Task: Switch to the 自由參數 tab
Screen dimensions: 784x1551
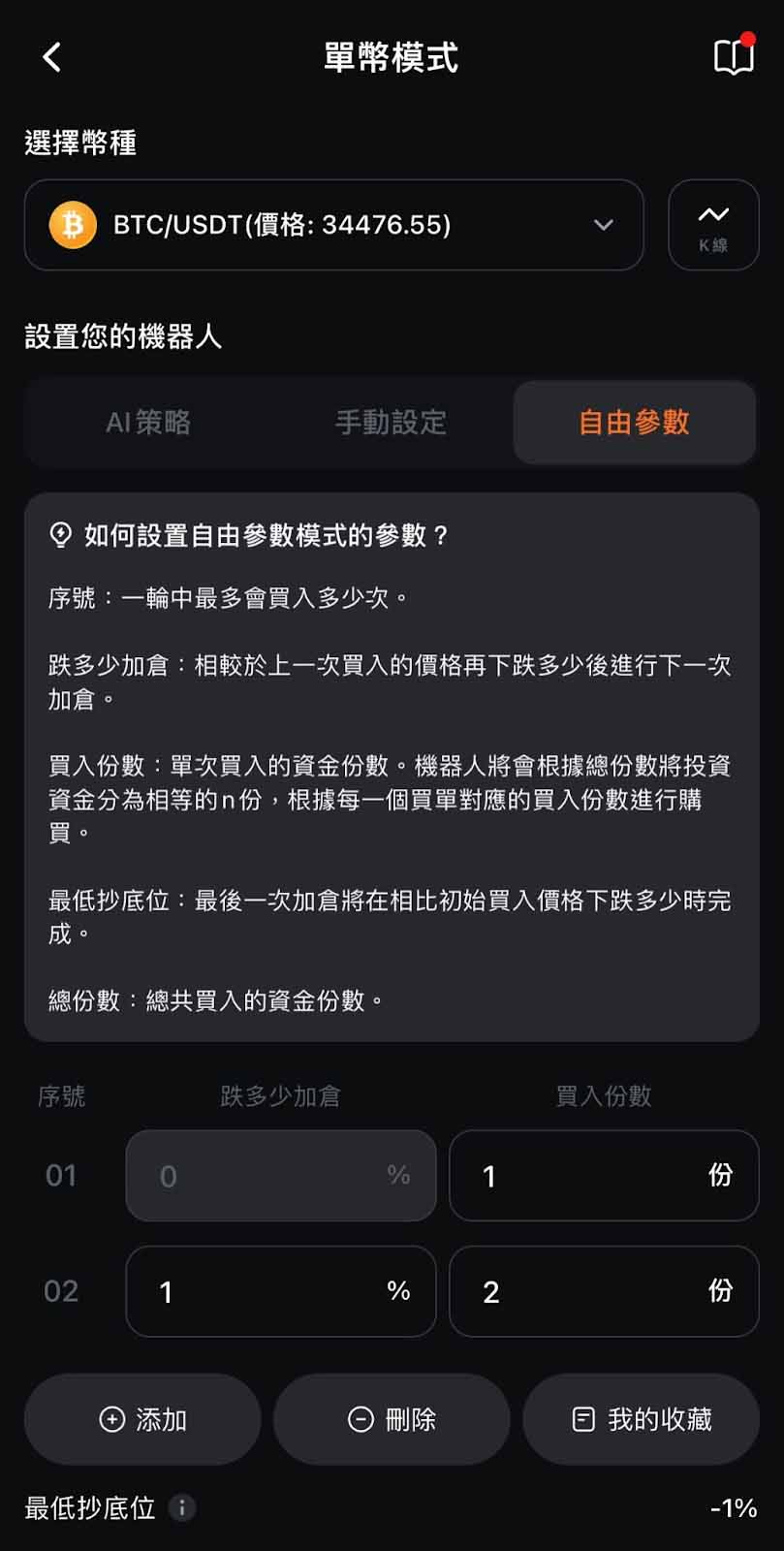Action: coord(634,422)
